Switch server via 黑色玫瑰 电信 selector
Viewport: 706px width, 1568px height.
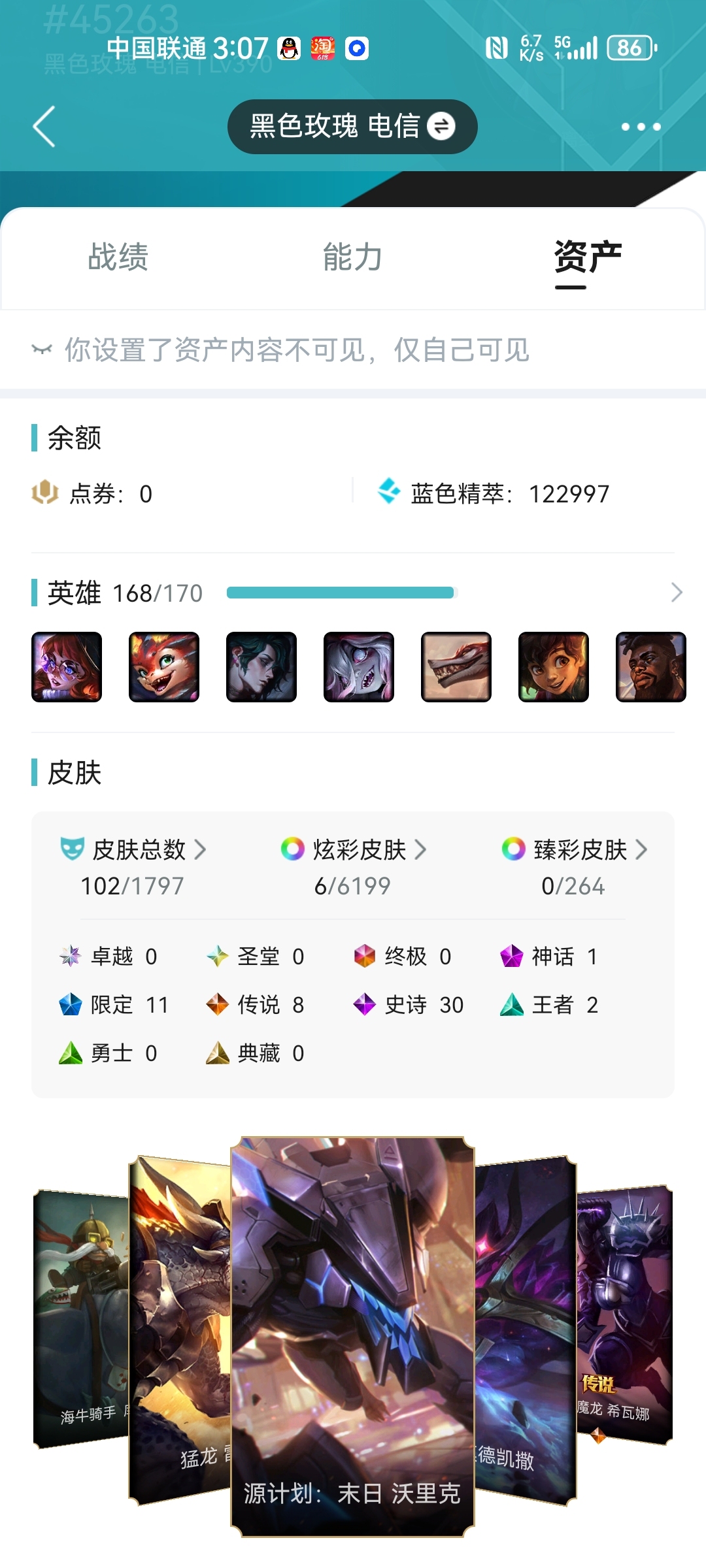click(352, 127)
